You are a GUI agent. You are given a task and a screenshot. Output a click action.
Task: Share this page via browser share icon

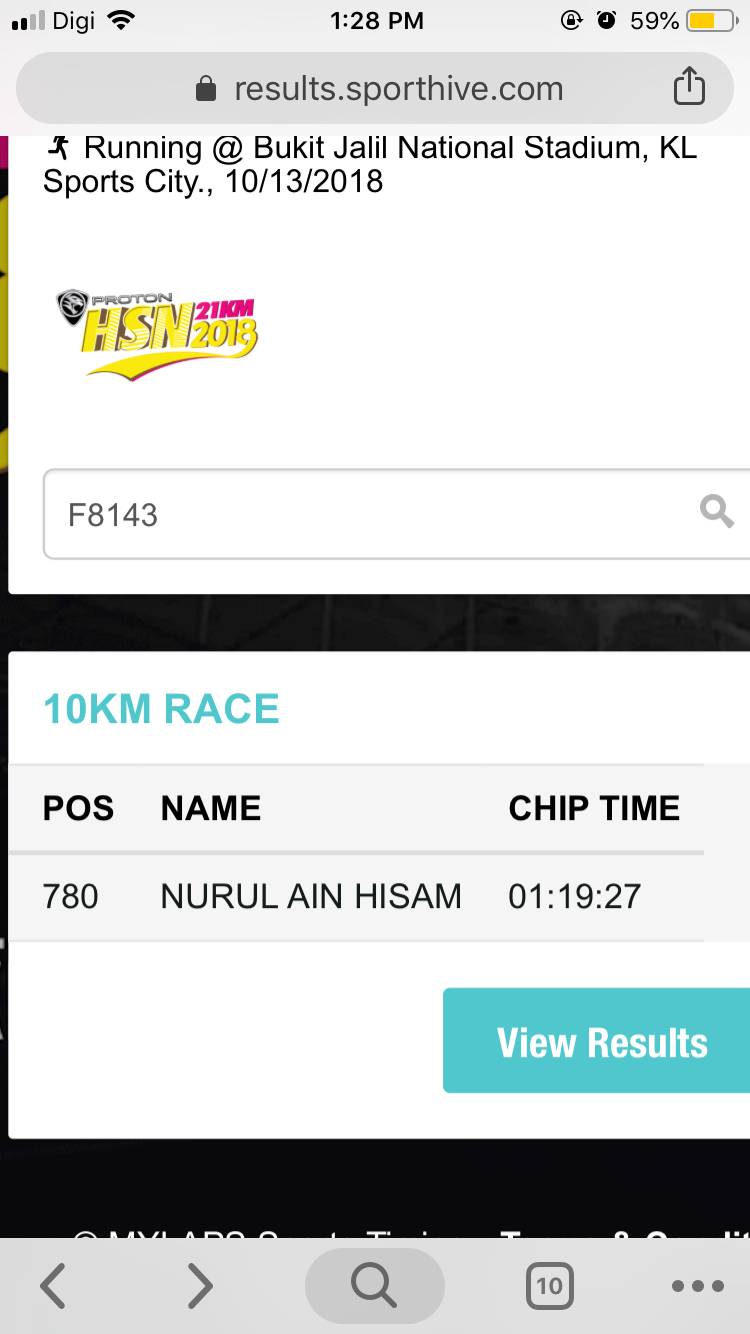689,88
